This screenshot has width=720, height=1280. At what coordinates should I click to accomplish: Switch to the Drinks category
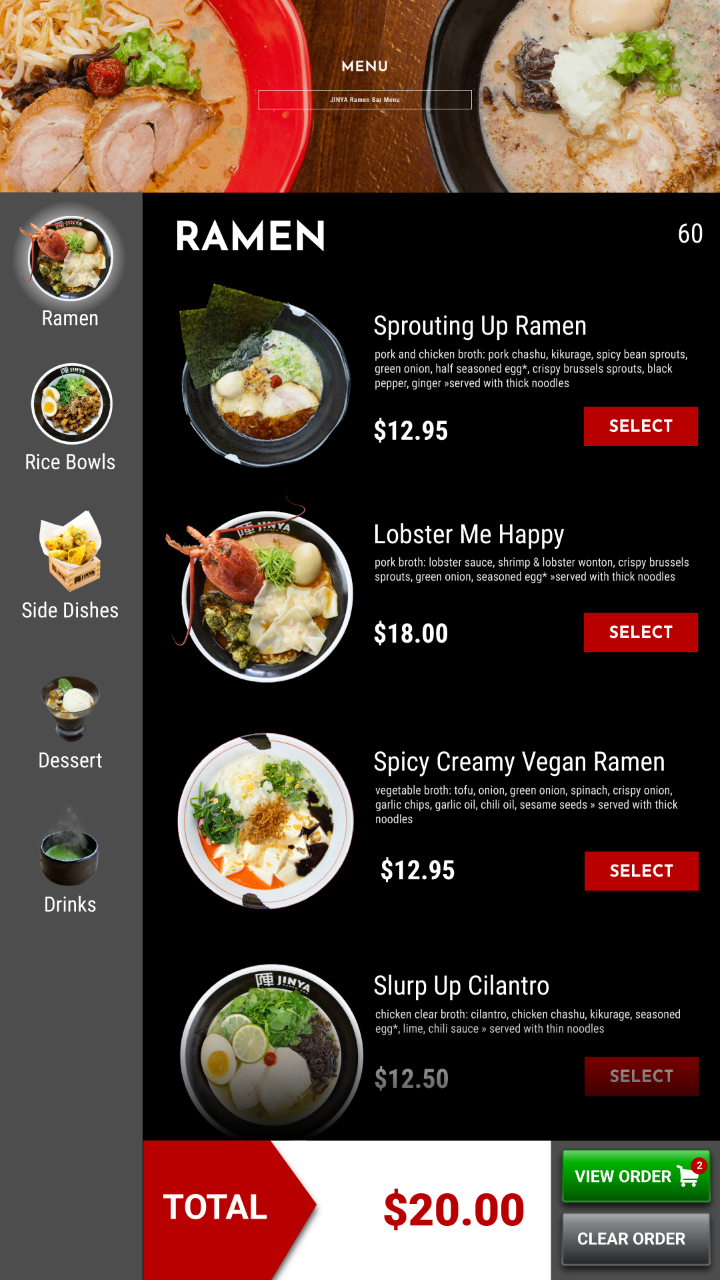[70, 862]
